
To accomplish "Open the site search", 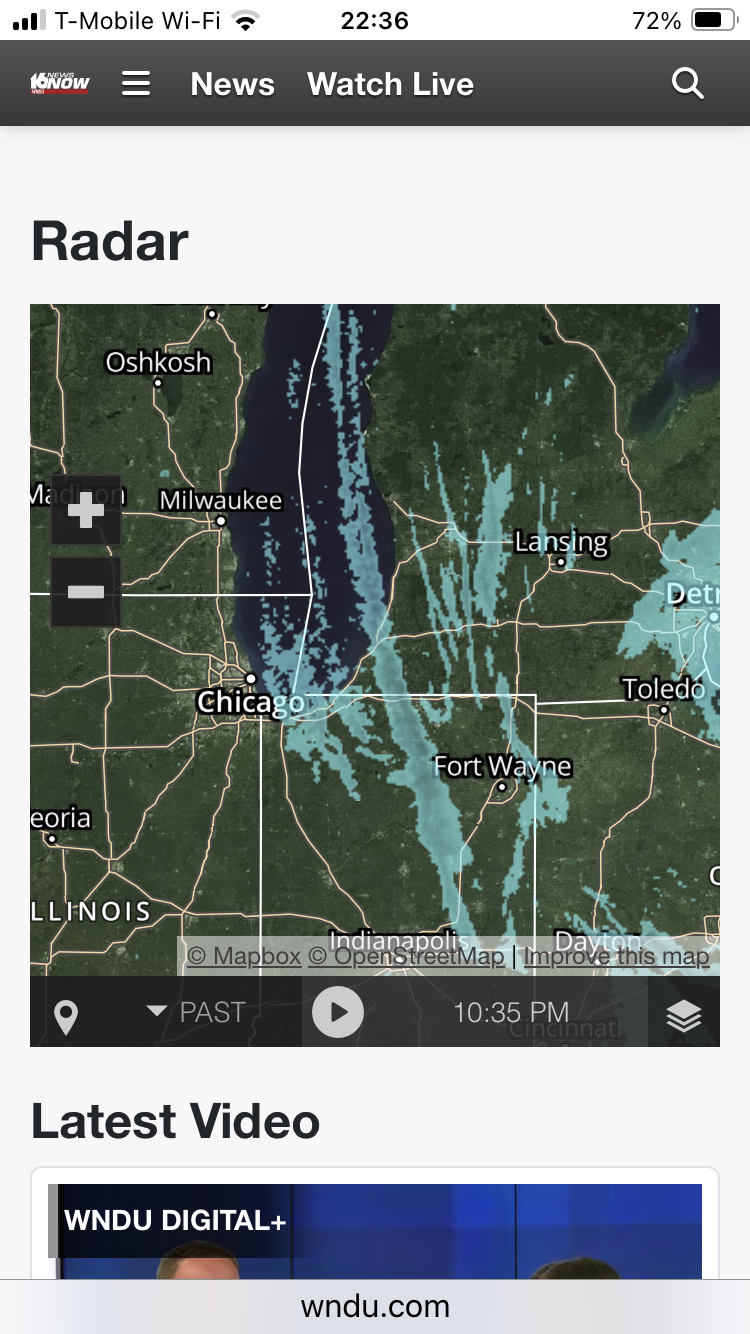I will 688,84.
